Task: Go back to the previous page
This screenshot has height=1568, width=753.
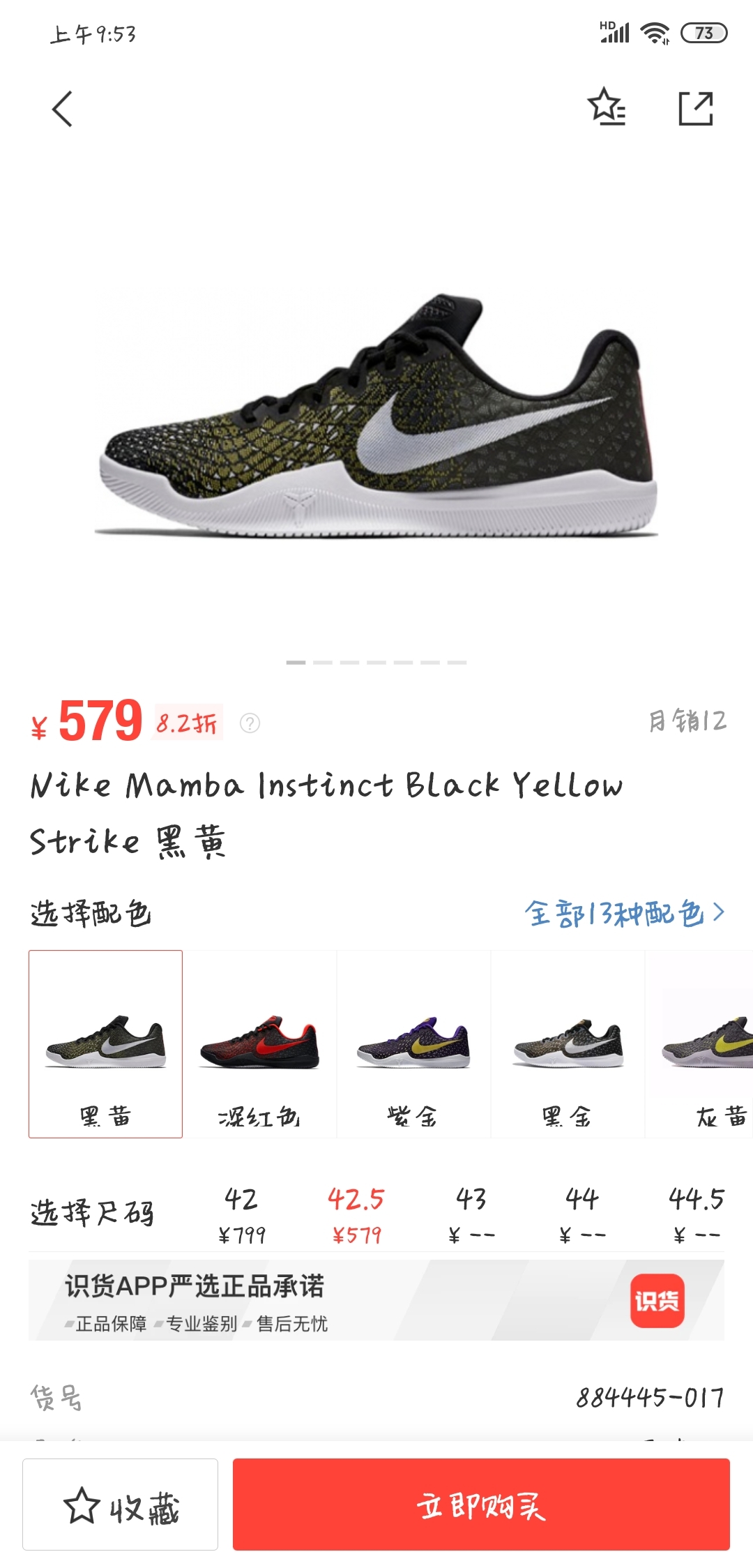Action: tap(63, 109)
